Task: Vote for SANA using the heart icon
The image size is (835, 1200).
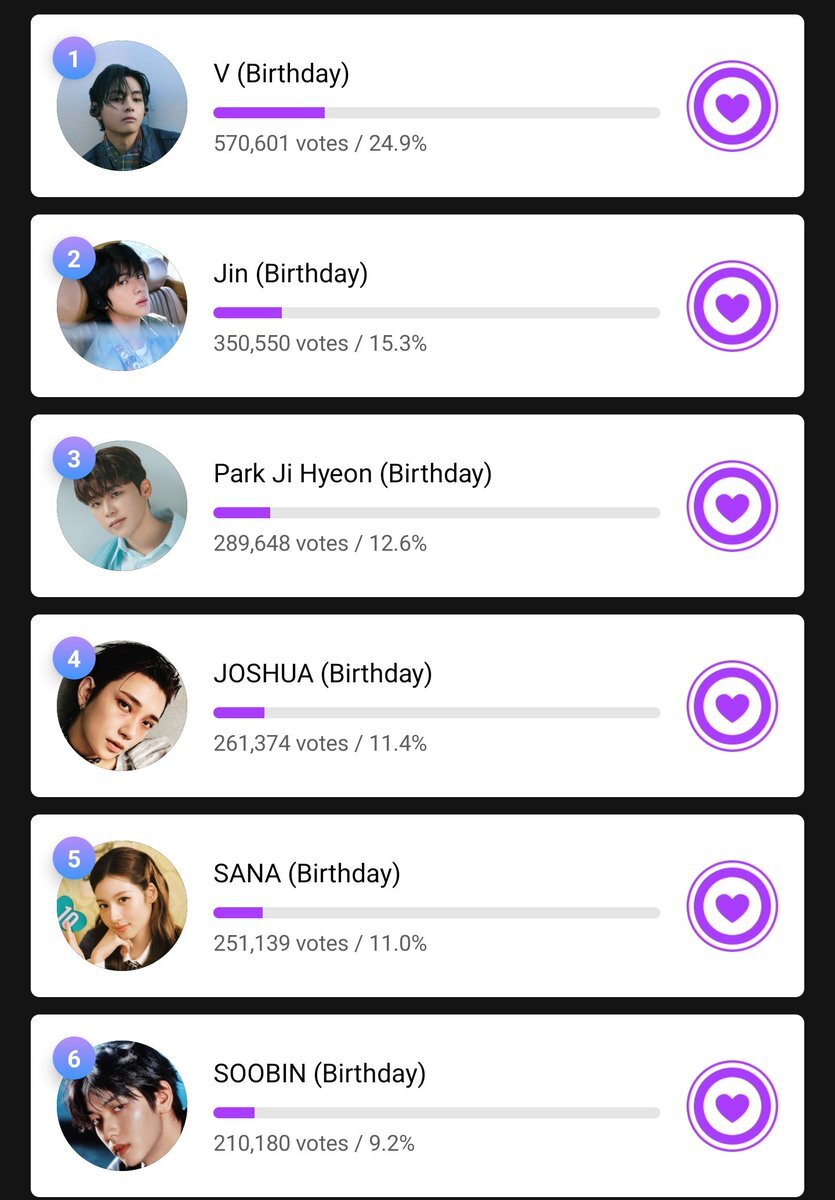Action: click(732, 906)
